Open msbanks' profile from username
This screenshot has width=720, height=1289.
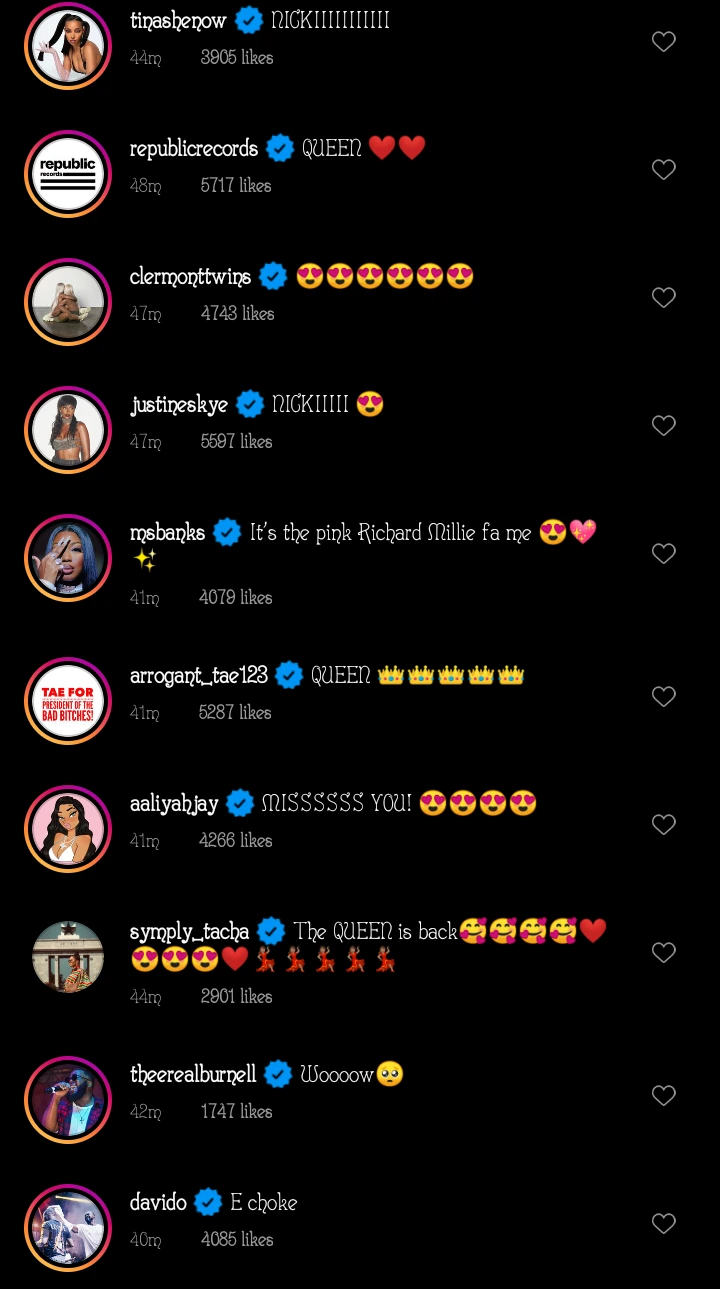coord(167,533)
